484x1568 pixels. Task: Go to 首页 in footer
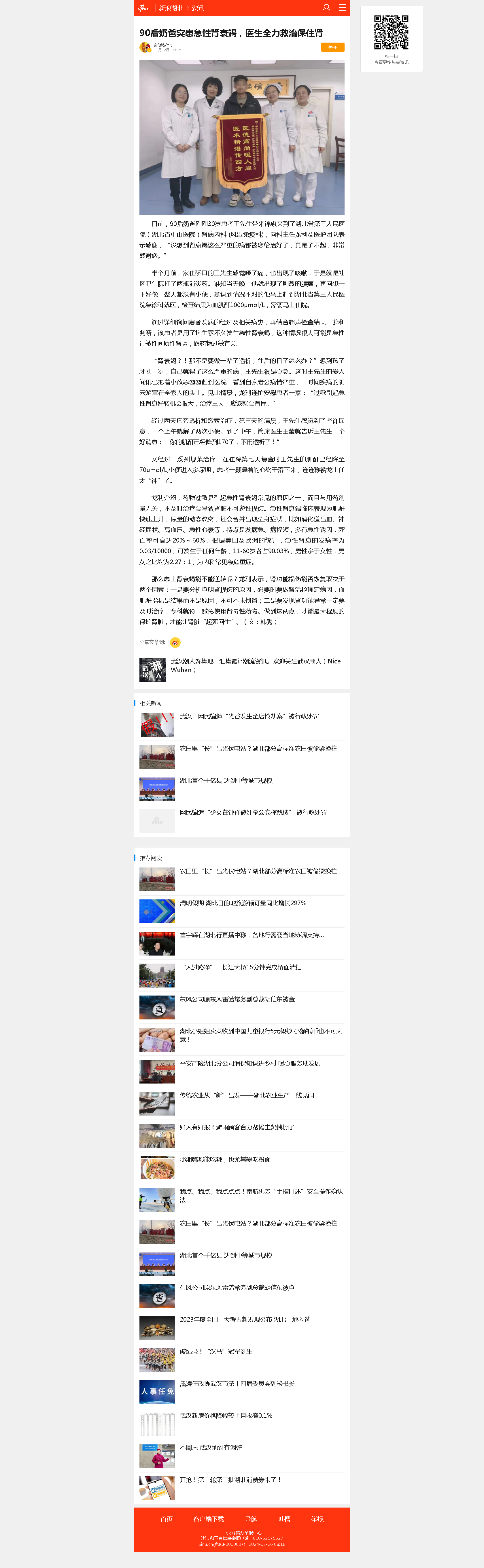point(167,1519)
